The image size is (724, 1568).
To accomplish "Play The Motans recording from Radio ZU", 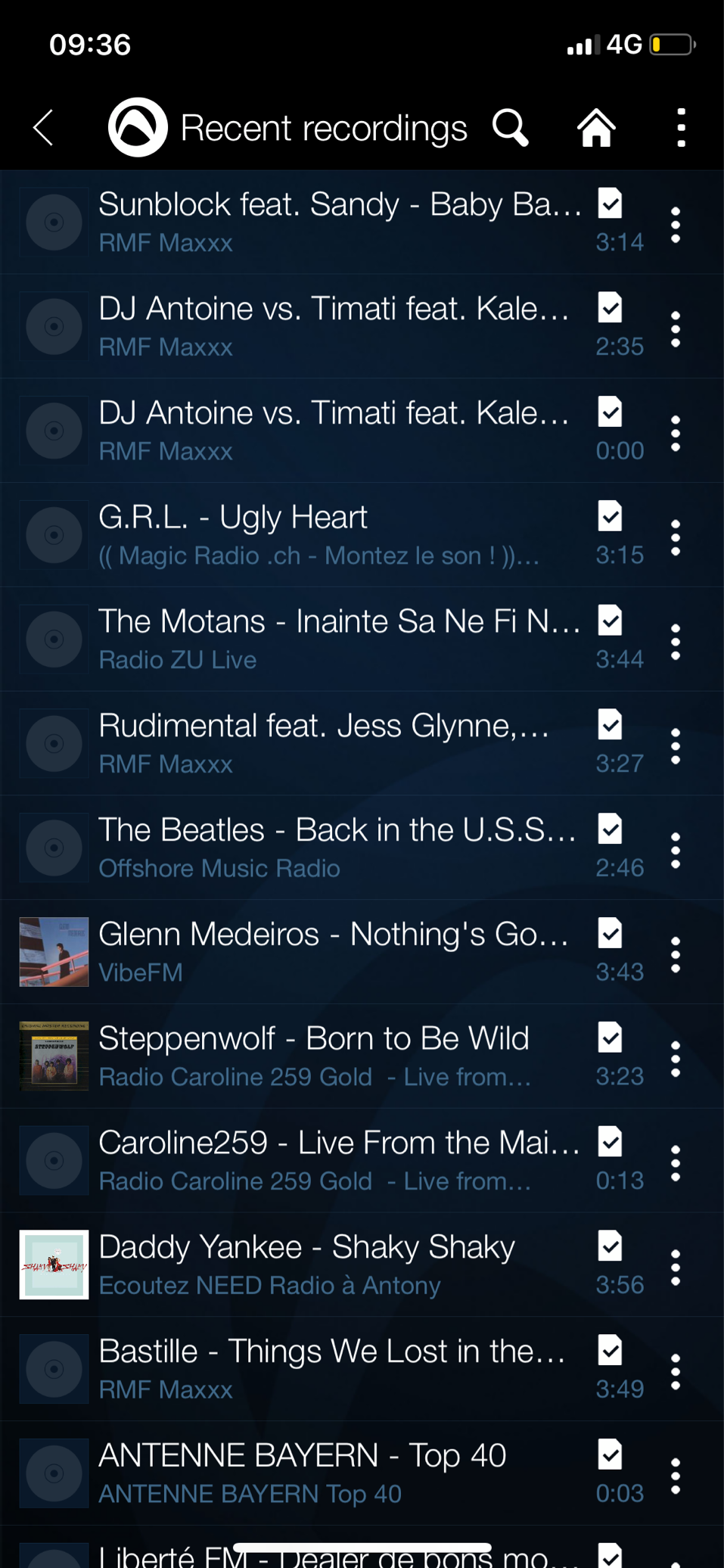I will [x=333, y=639].
